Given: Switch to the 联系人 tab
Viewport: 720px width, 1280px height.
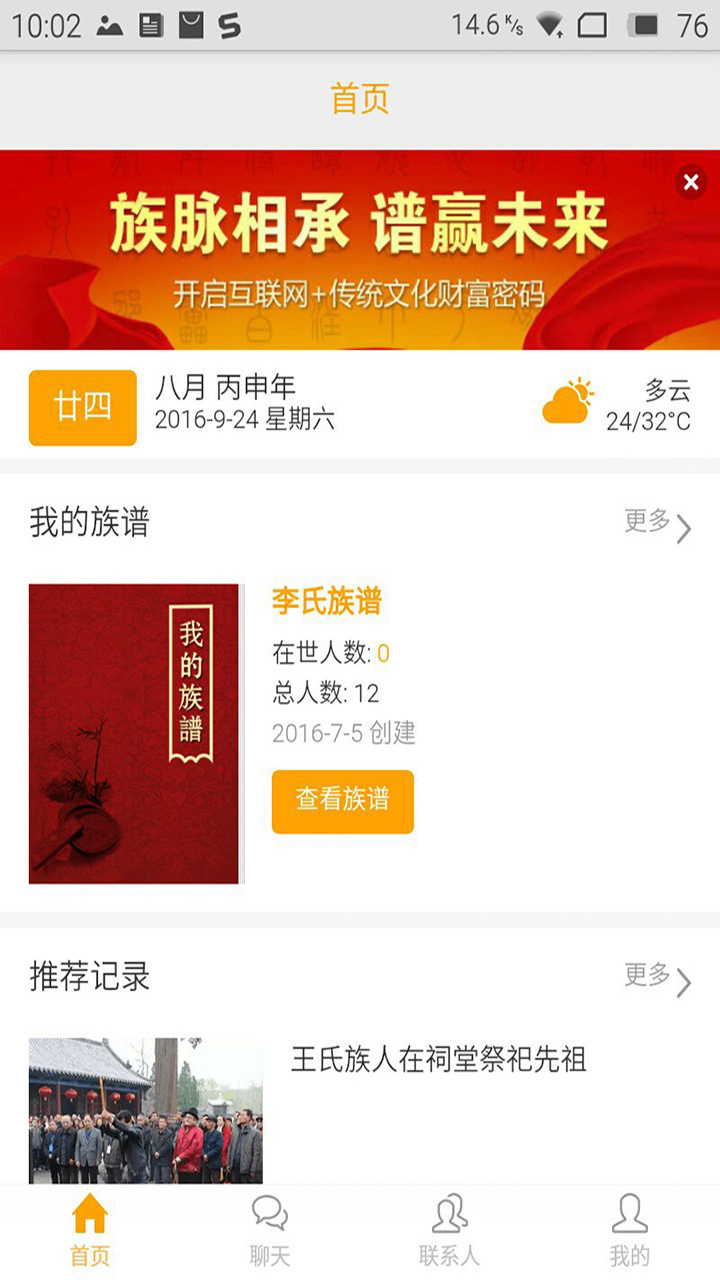Looking at the screenshot, I should click(x=449, y=1230).
